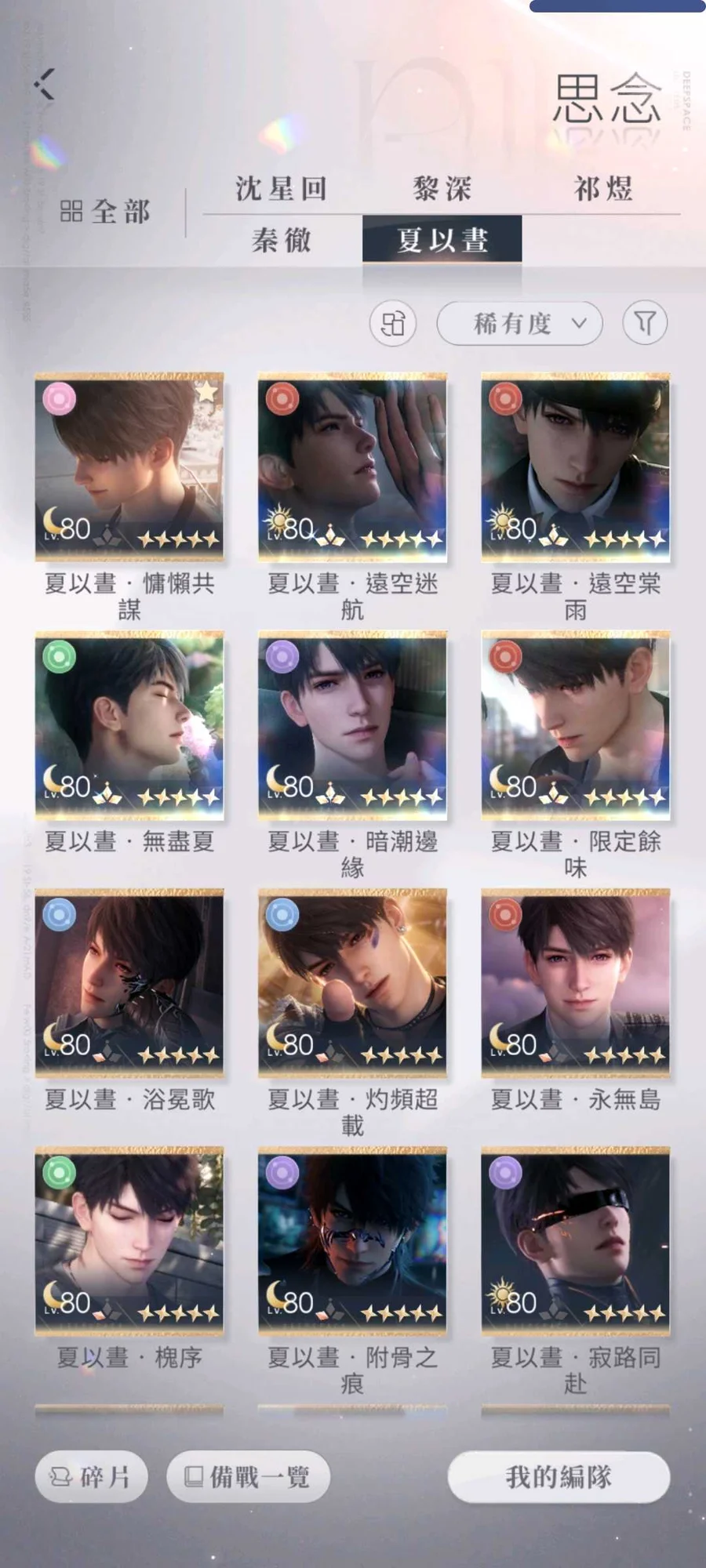The height and width of the screenshot is (1568, 706).
Task: Show all memories with 全部
Action: tap(105, 212)
